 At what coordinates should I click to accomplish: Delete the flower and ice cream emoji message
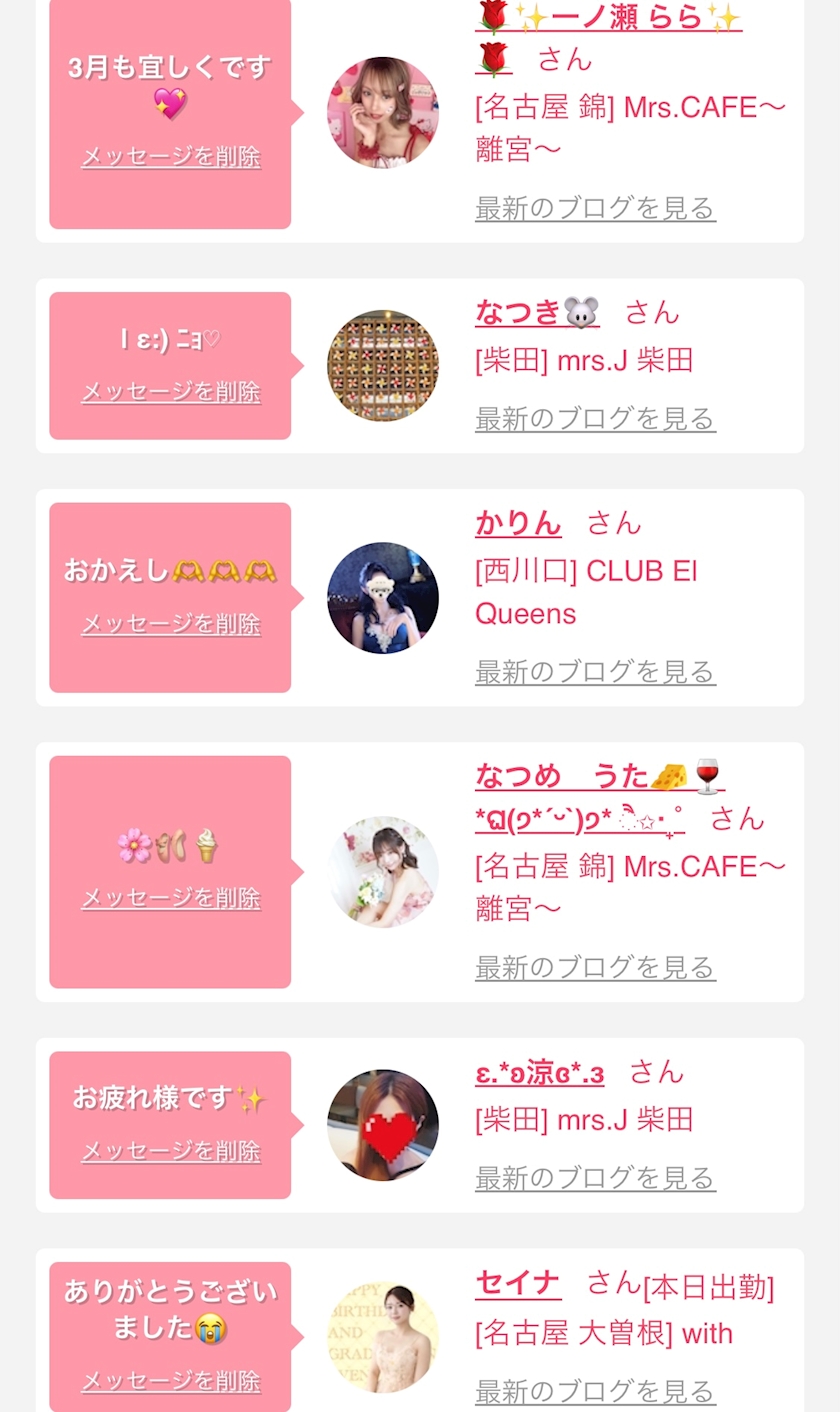click(x=171, y=899)
